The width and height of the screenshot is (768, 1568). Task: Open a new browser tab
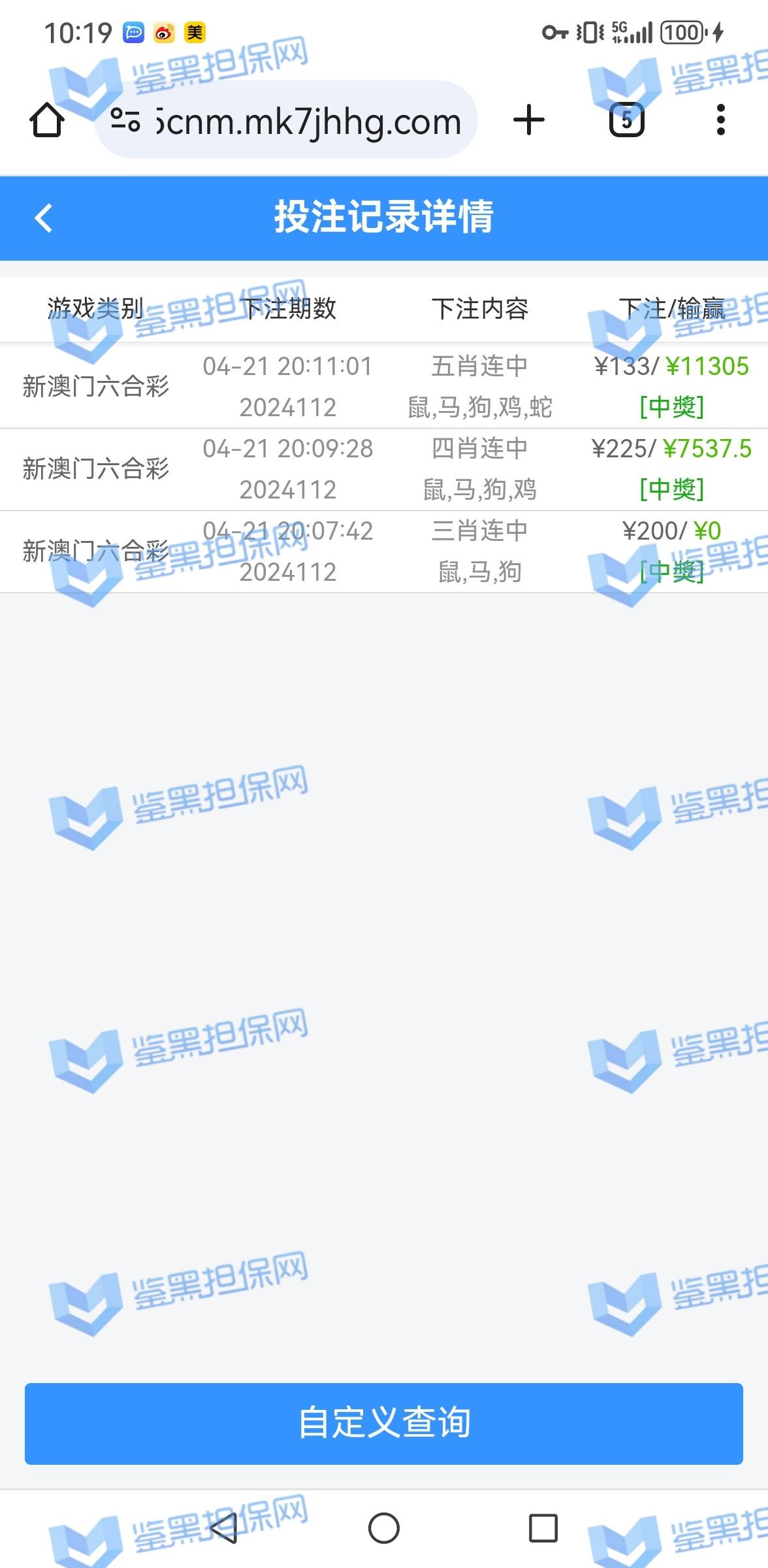click(528, 120)
